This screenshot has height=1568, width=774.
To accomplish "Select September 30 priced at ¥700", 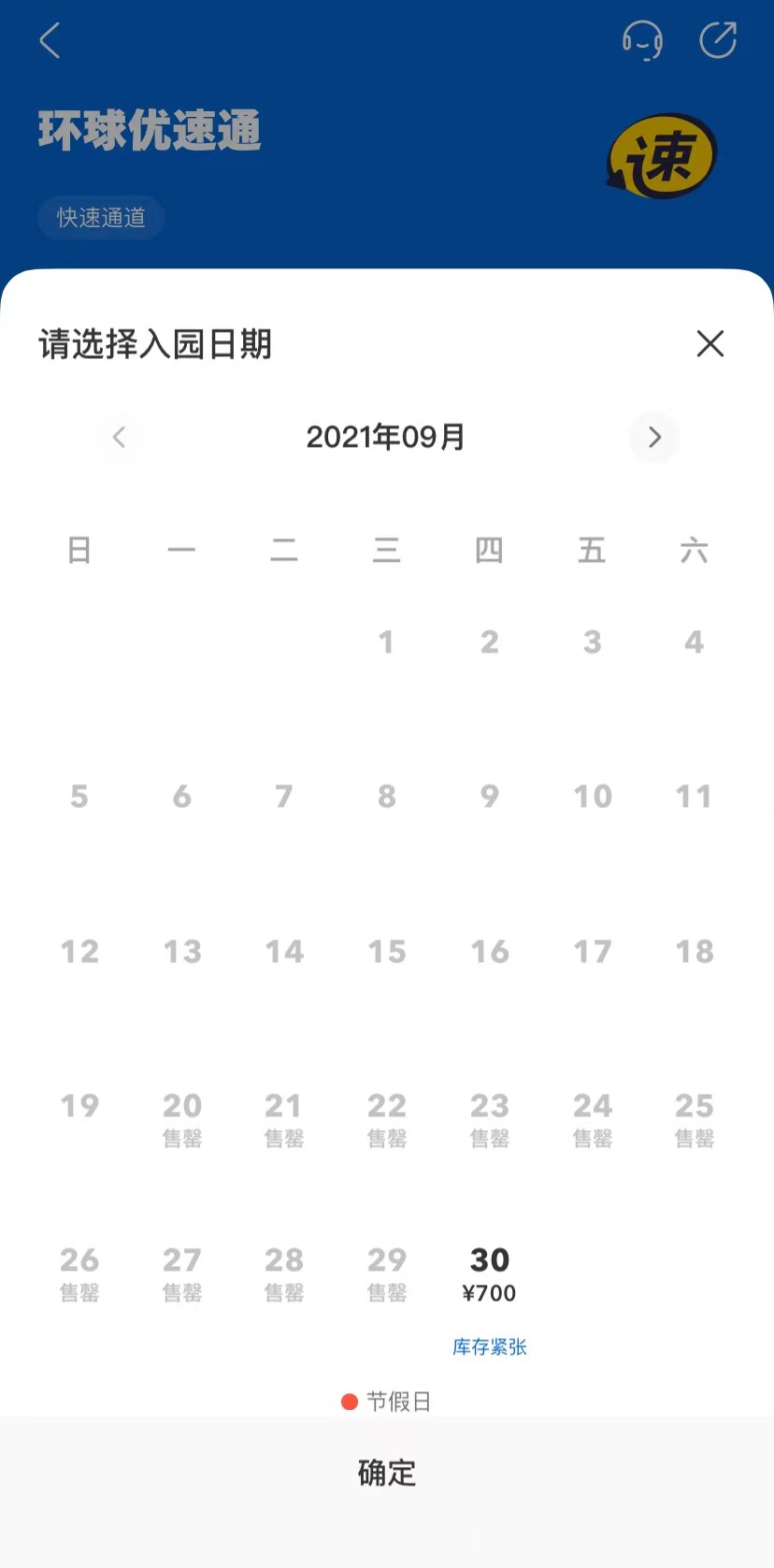I will click(x=489, y=1275).
